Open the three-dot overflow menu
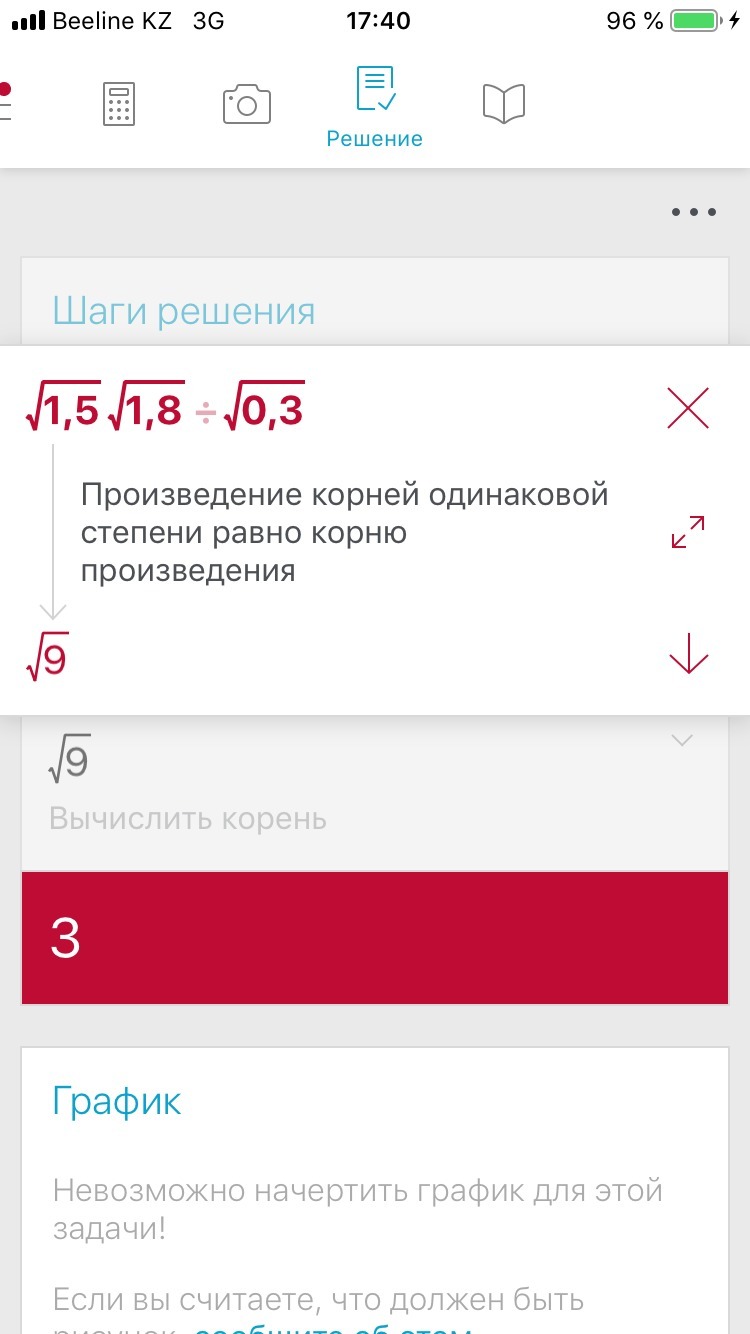The image size is (750, 1334). (693, 212)
